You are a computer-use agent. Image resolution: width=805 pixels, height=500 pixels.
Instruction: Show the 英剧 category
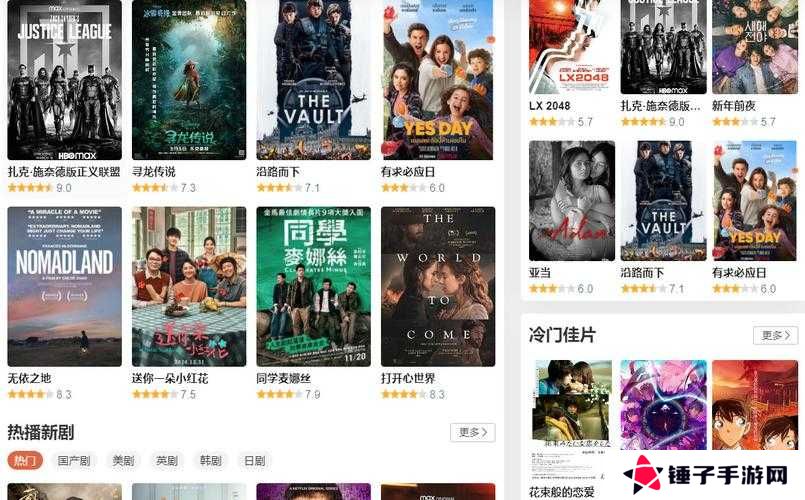pyautogui.click(x=167, y=461)
